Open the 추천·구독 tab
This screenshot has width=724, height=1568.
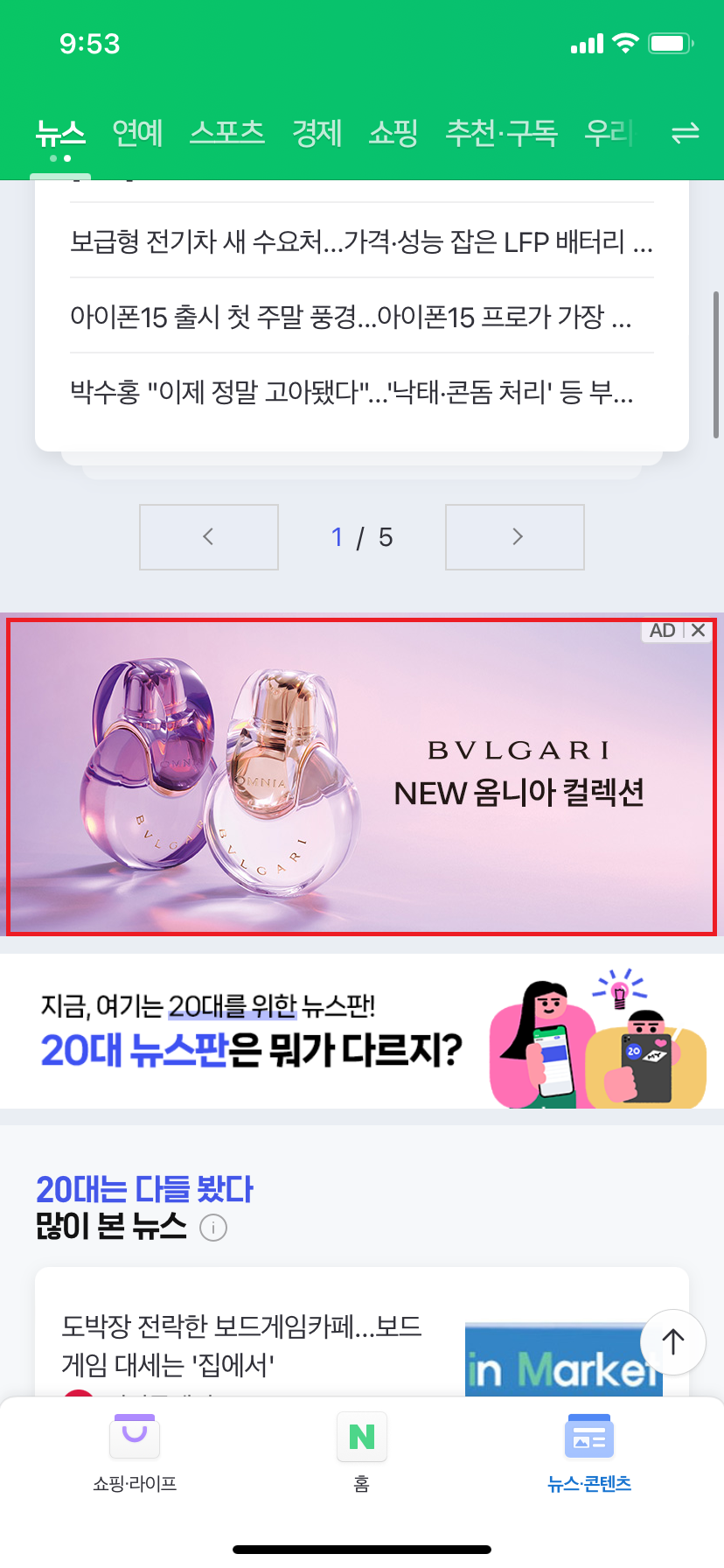501,133
